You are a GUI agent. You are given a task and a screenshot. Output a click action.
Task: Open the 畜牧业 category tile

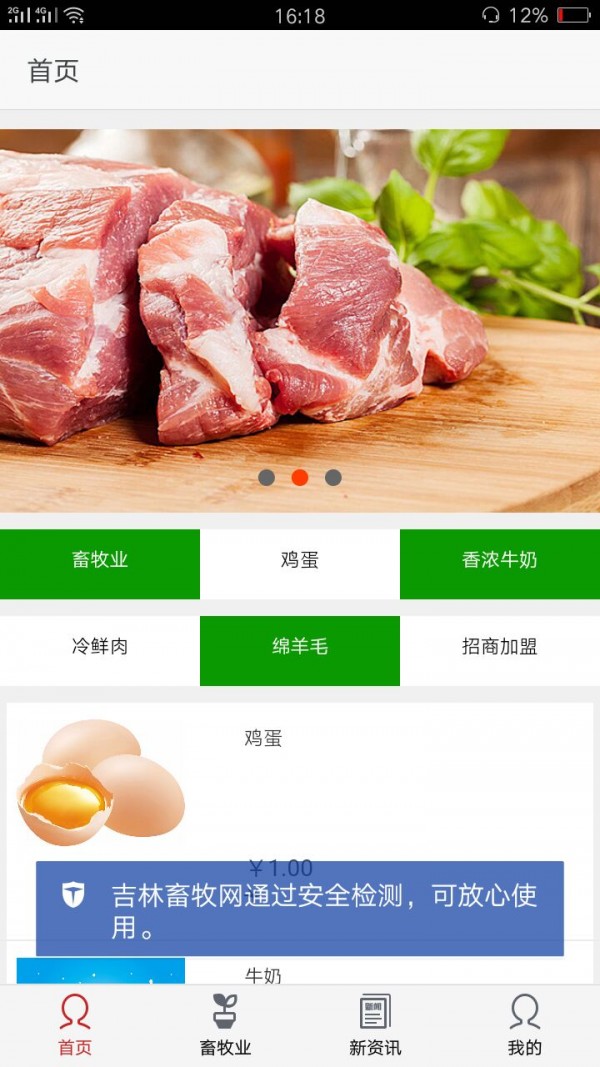100,560
